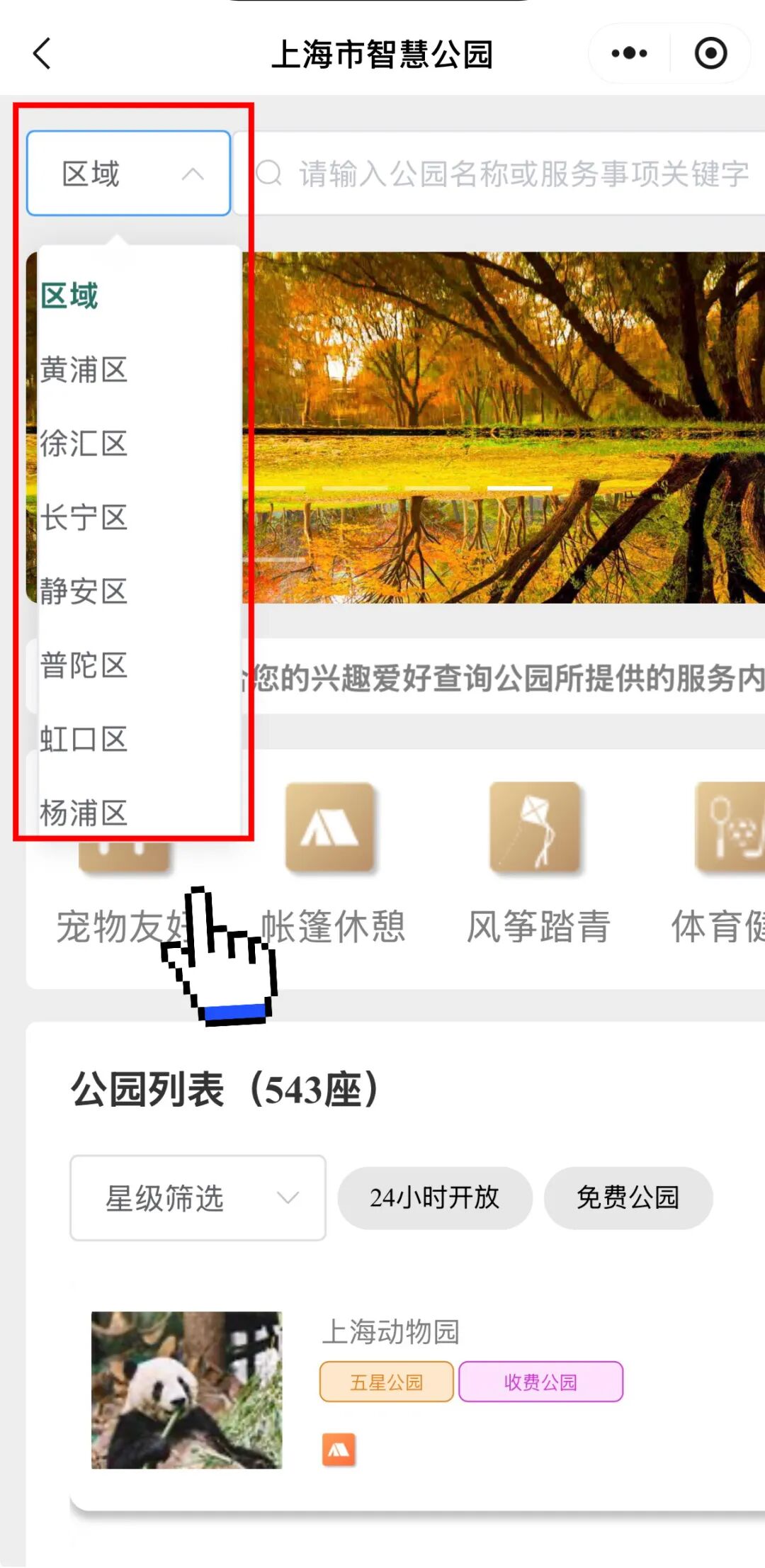
Task: Filter by 免费公园
Action: (x=628, y=1197)
